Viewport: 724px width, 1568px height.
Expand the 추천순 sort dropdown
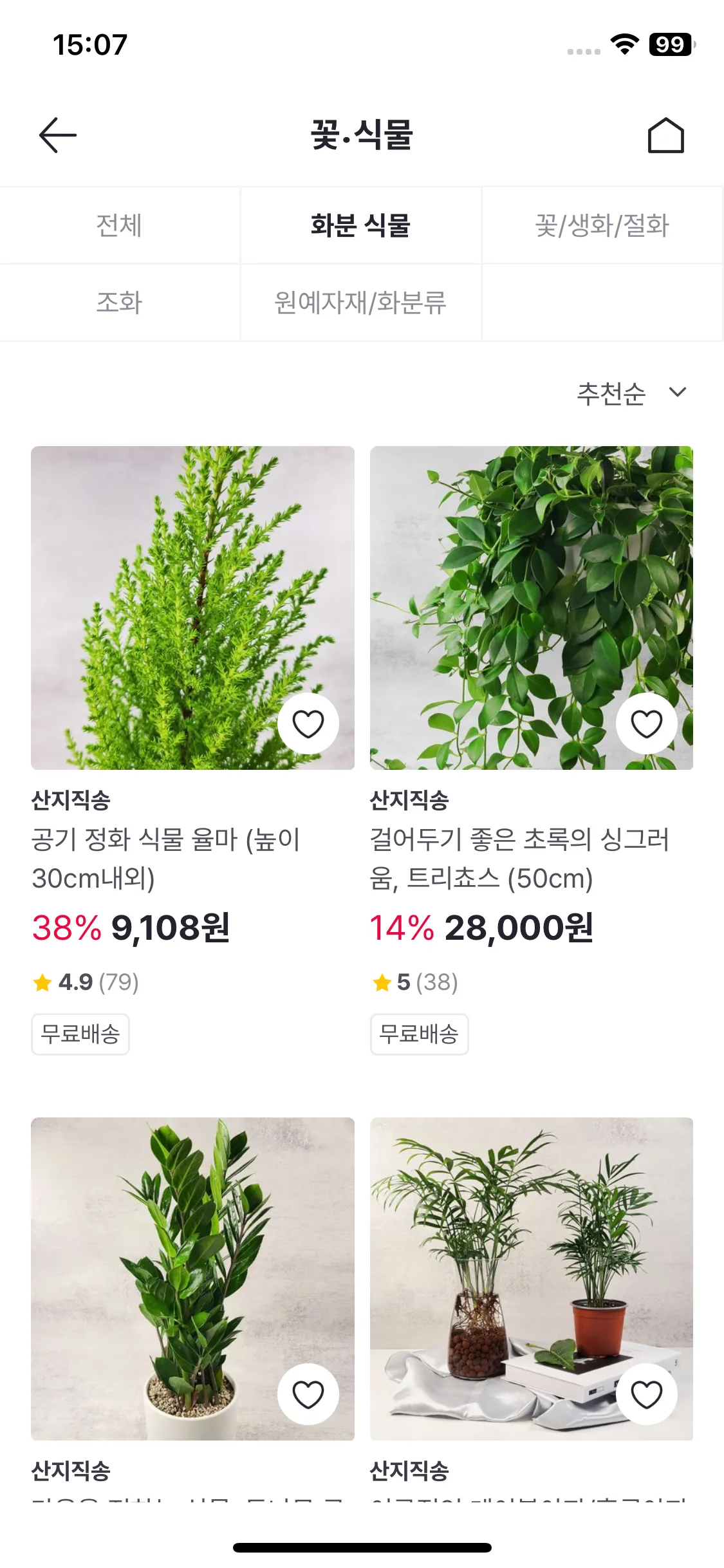point(632,393)
